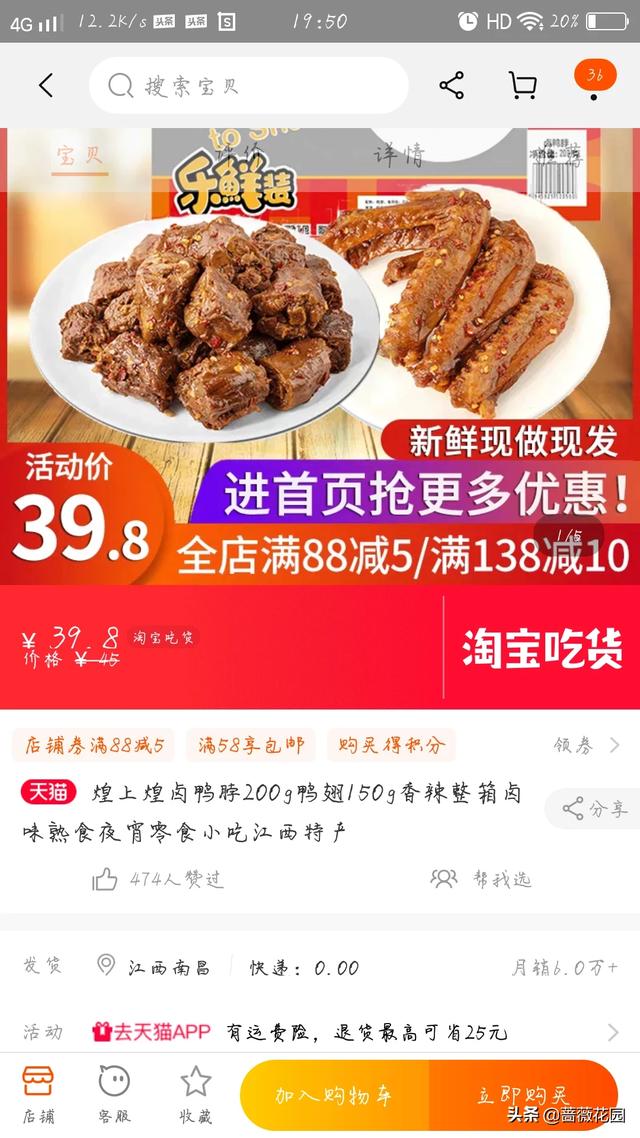Open 帮我选 helper
640x1138 pixels.
coord(482,879)
